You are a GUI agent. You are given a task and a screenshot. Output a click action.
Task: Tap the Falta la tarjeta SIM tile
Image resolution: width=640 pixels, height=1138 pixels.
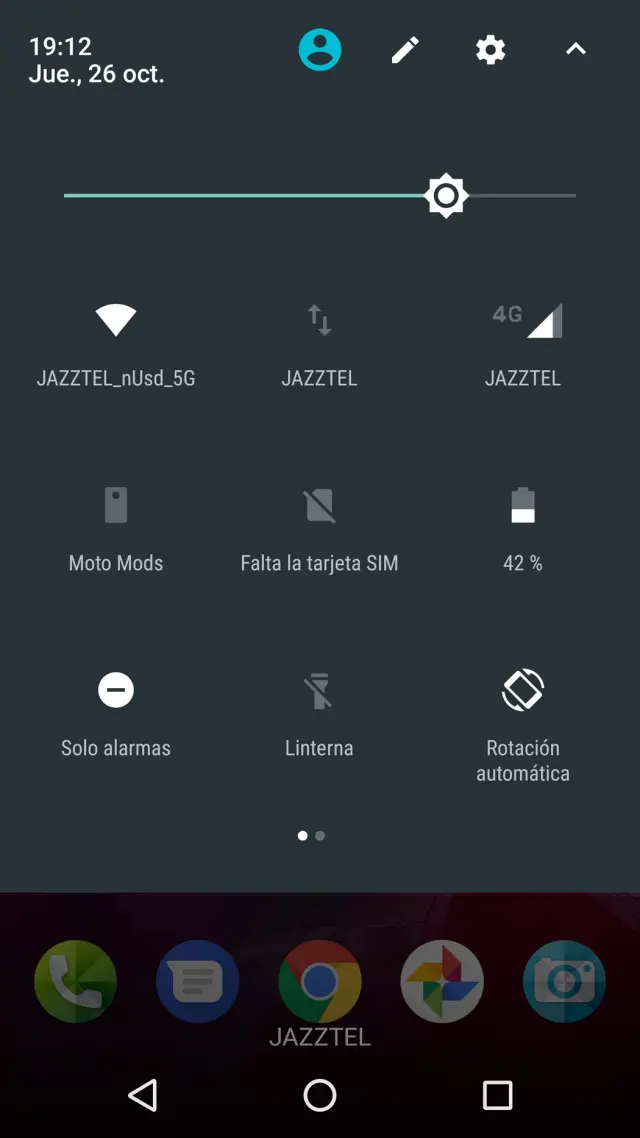(319, 506)
